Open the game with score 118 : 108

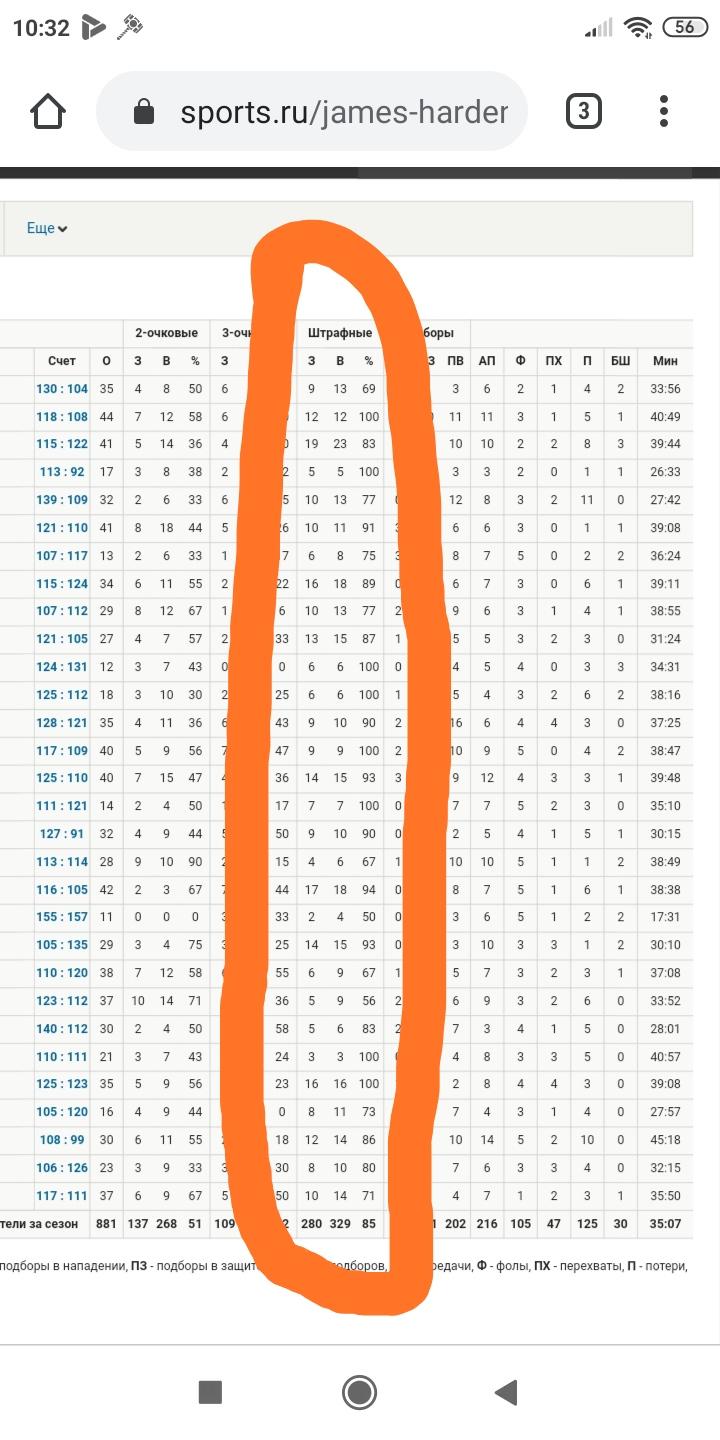62,417
